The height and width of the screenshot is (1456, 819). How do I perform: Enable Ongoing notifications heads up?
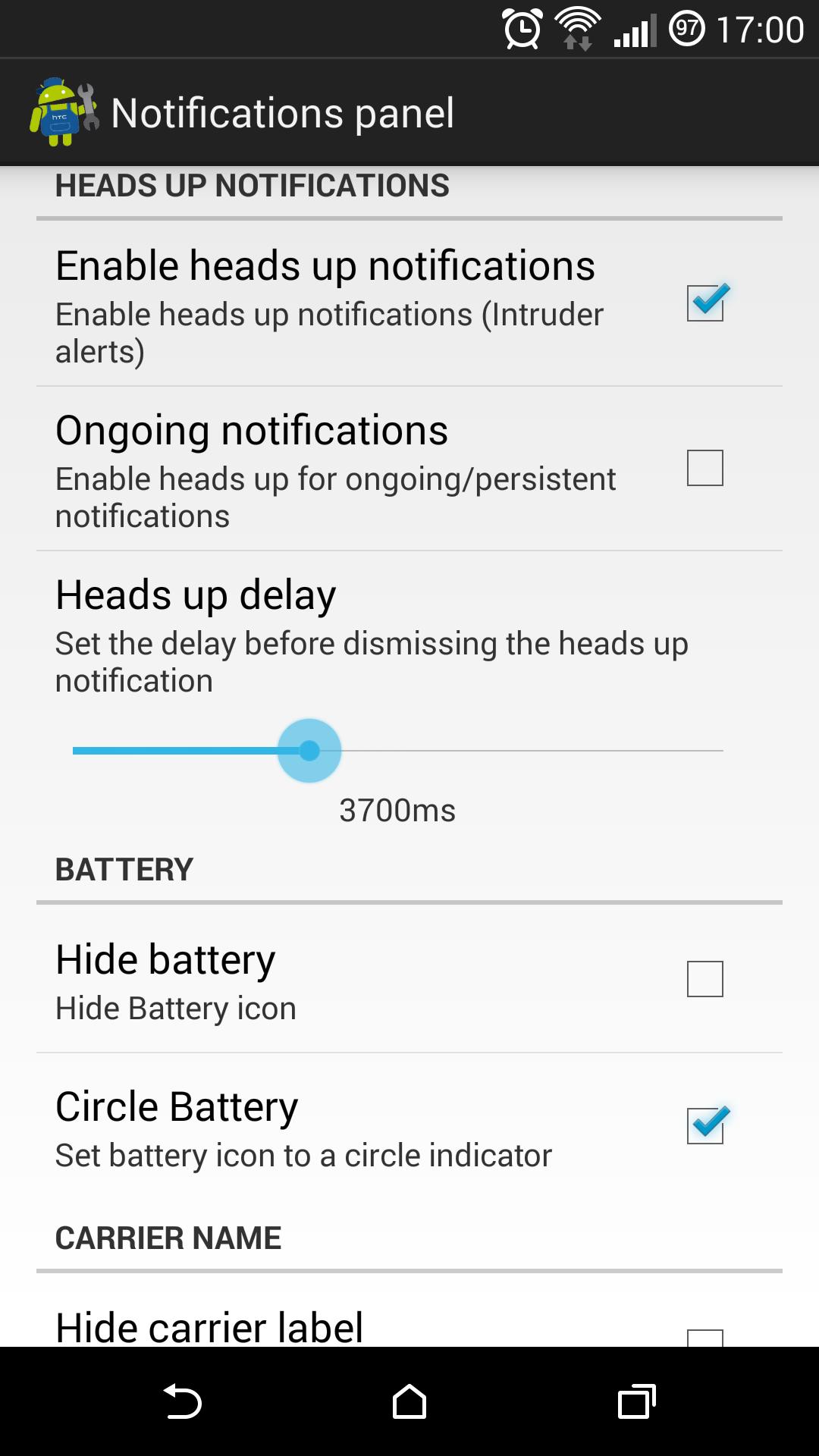point(705,468)
